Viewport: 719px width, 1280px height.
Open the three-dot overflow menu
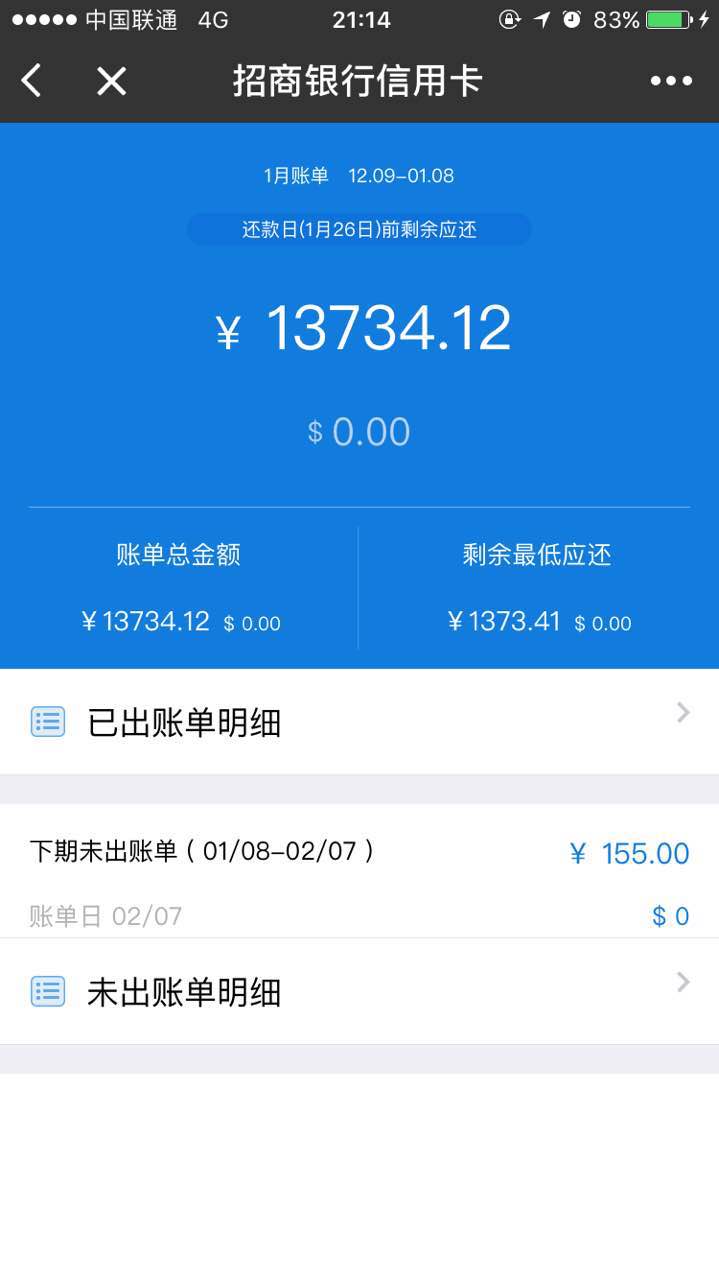671,81
